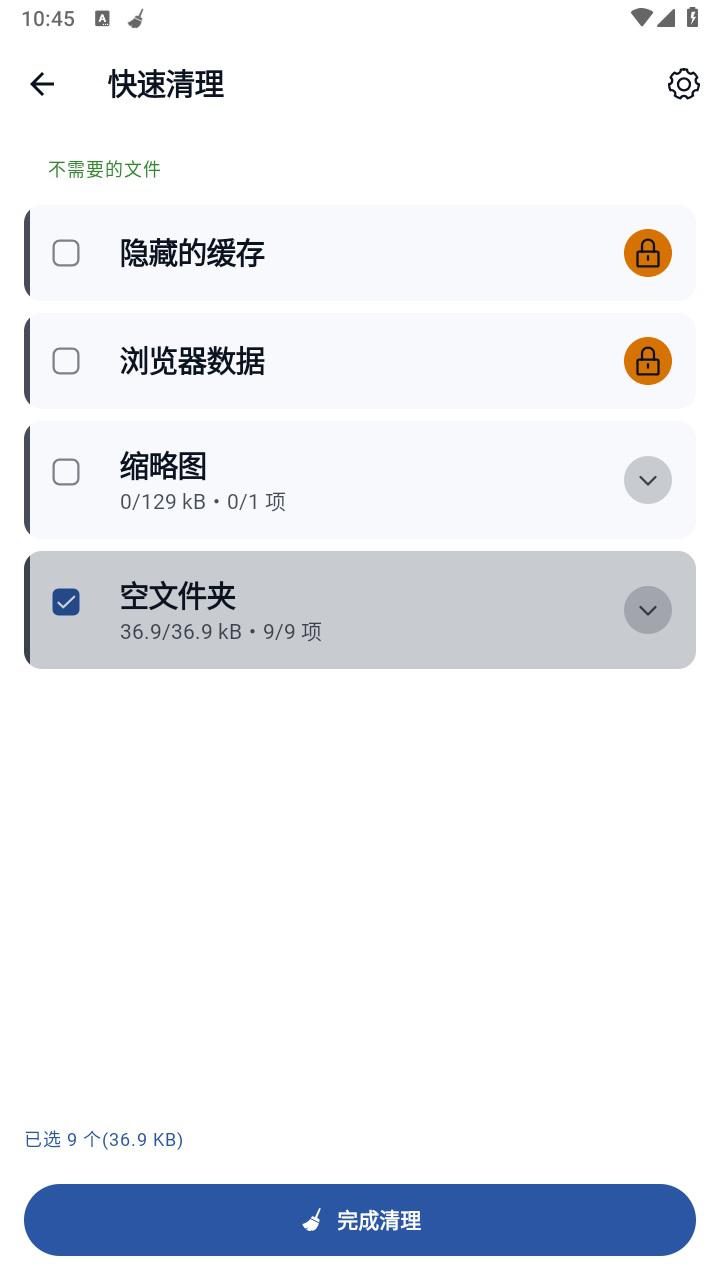Check the 隐藏的缓存 checkbox
The height and width of the screenshot is (1280, 720).
[66, 253]
